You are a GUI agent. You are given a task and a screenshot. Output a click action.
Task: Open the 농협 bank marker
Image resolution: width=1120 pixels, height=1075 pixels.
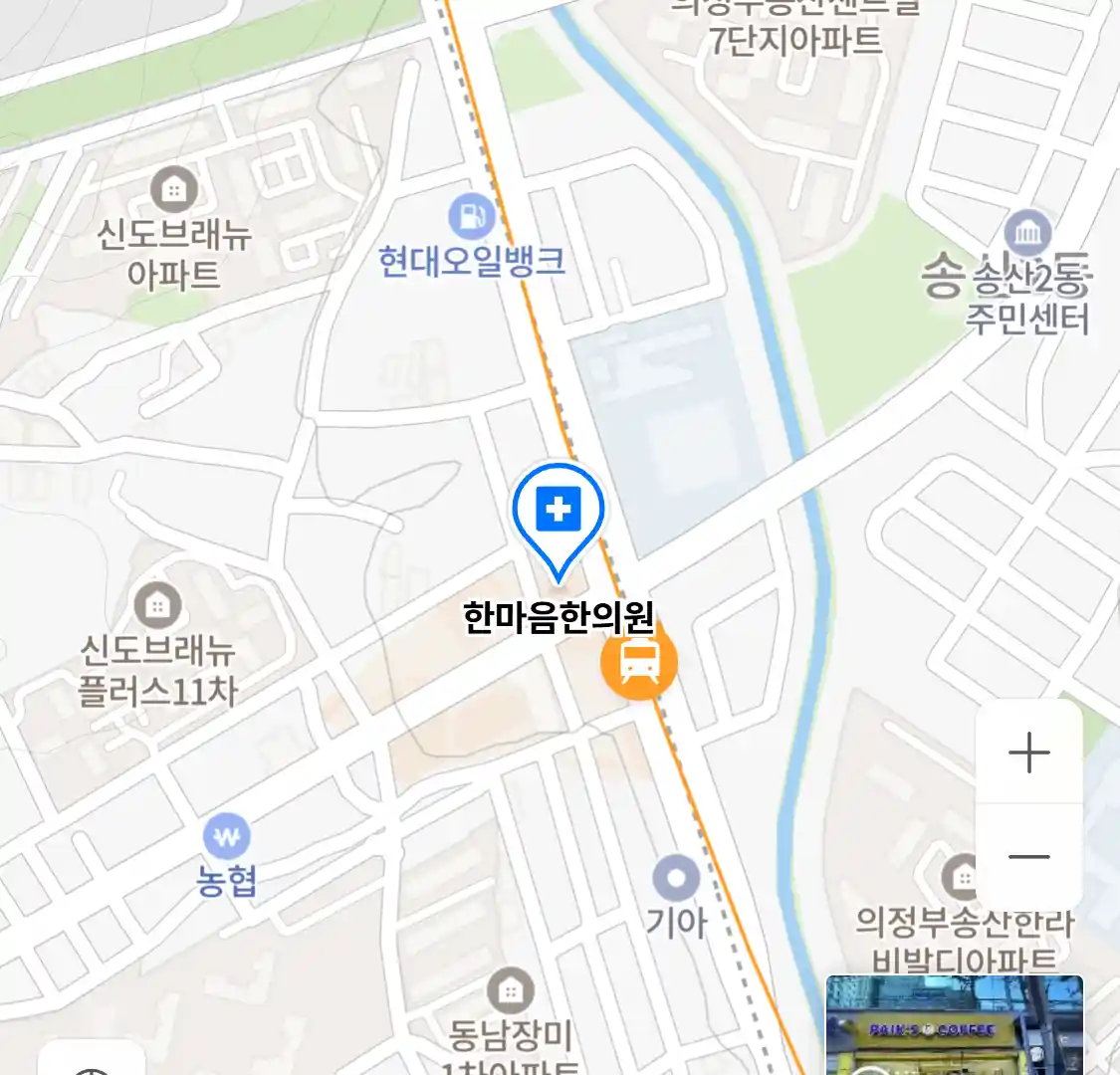[226, 837]
